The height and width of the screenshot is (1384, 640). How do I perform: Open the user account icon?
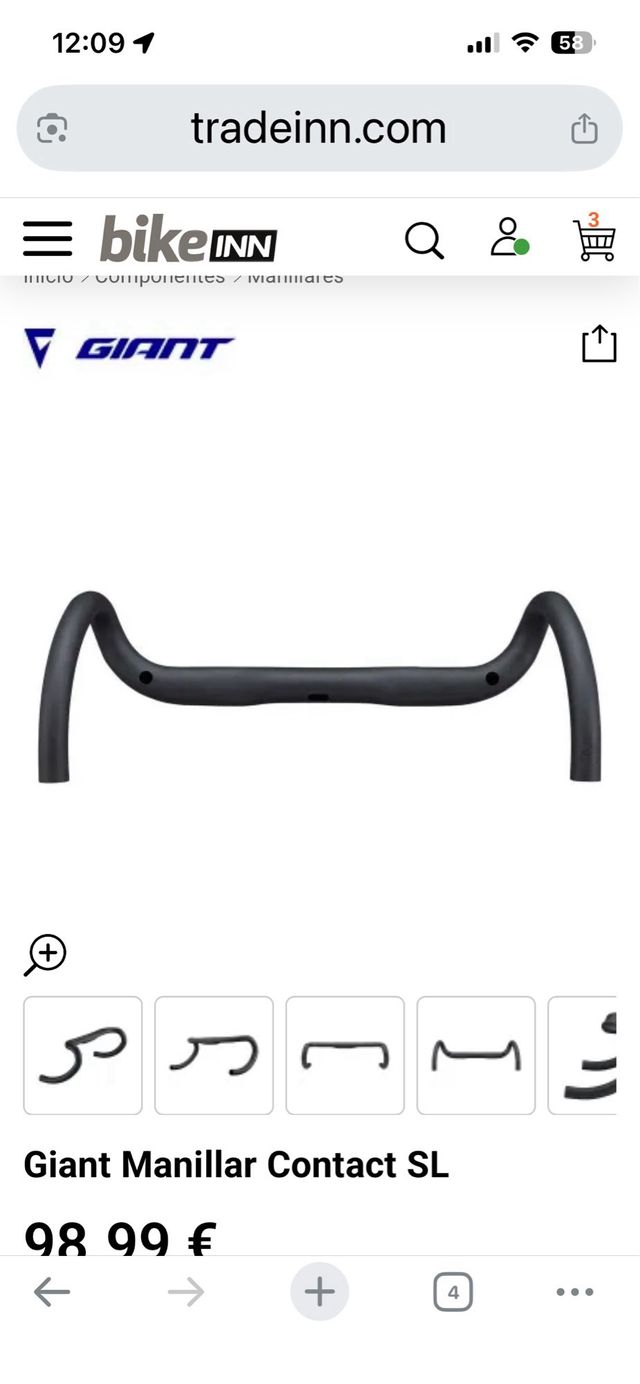click(508, 238)
